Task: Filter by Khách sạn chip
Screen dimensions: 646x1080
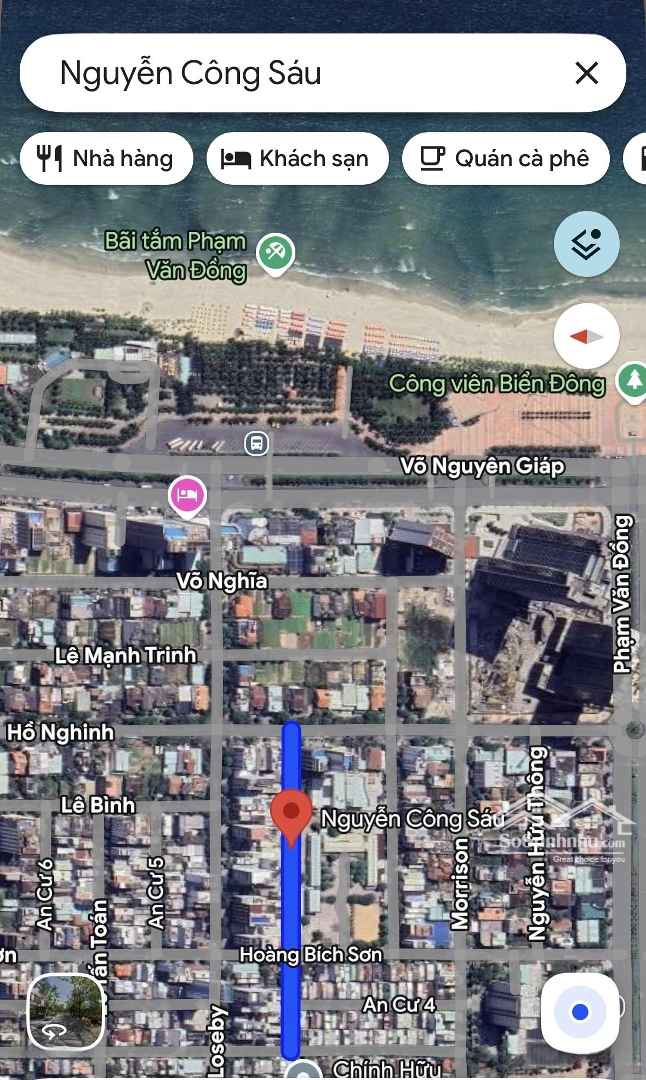Action: tap(297, 158)
